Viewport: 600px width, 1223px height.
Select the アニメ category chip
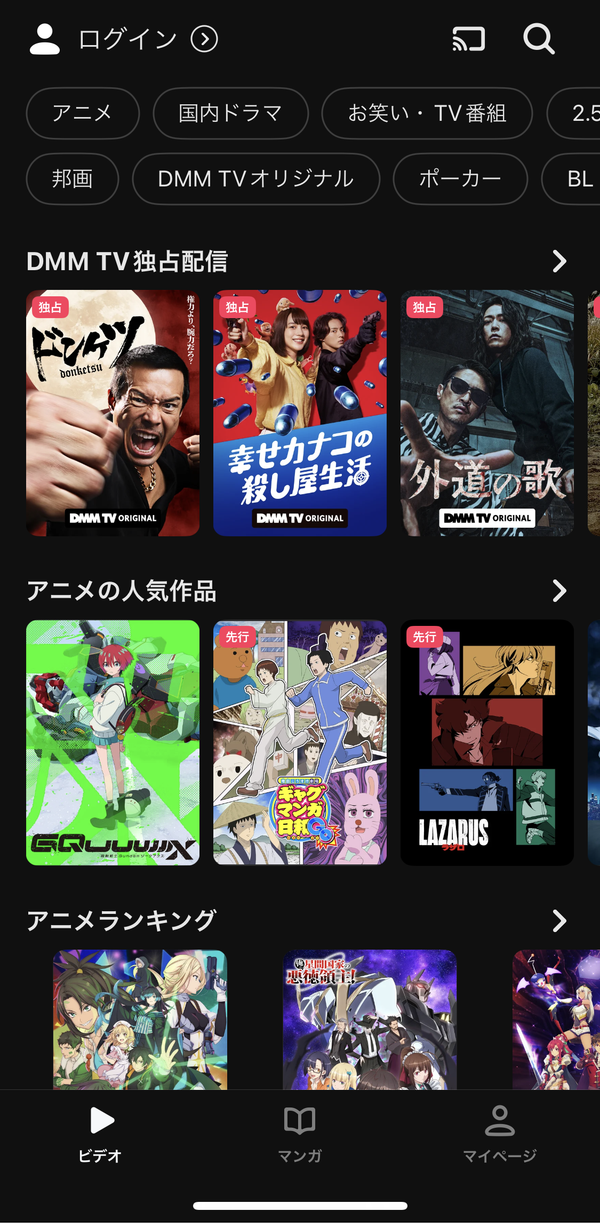(82, 113)
